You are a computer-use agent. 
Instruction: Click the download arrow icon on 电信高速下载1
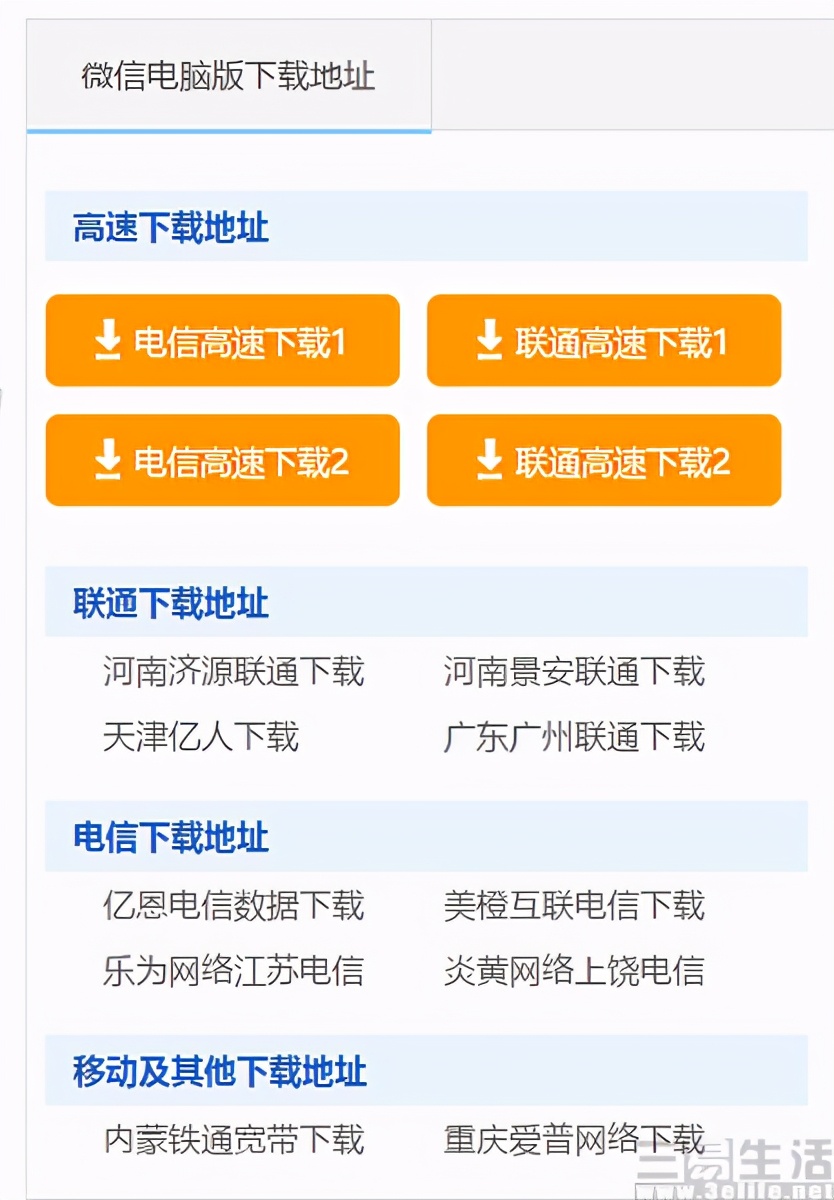point(106,340)
